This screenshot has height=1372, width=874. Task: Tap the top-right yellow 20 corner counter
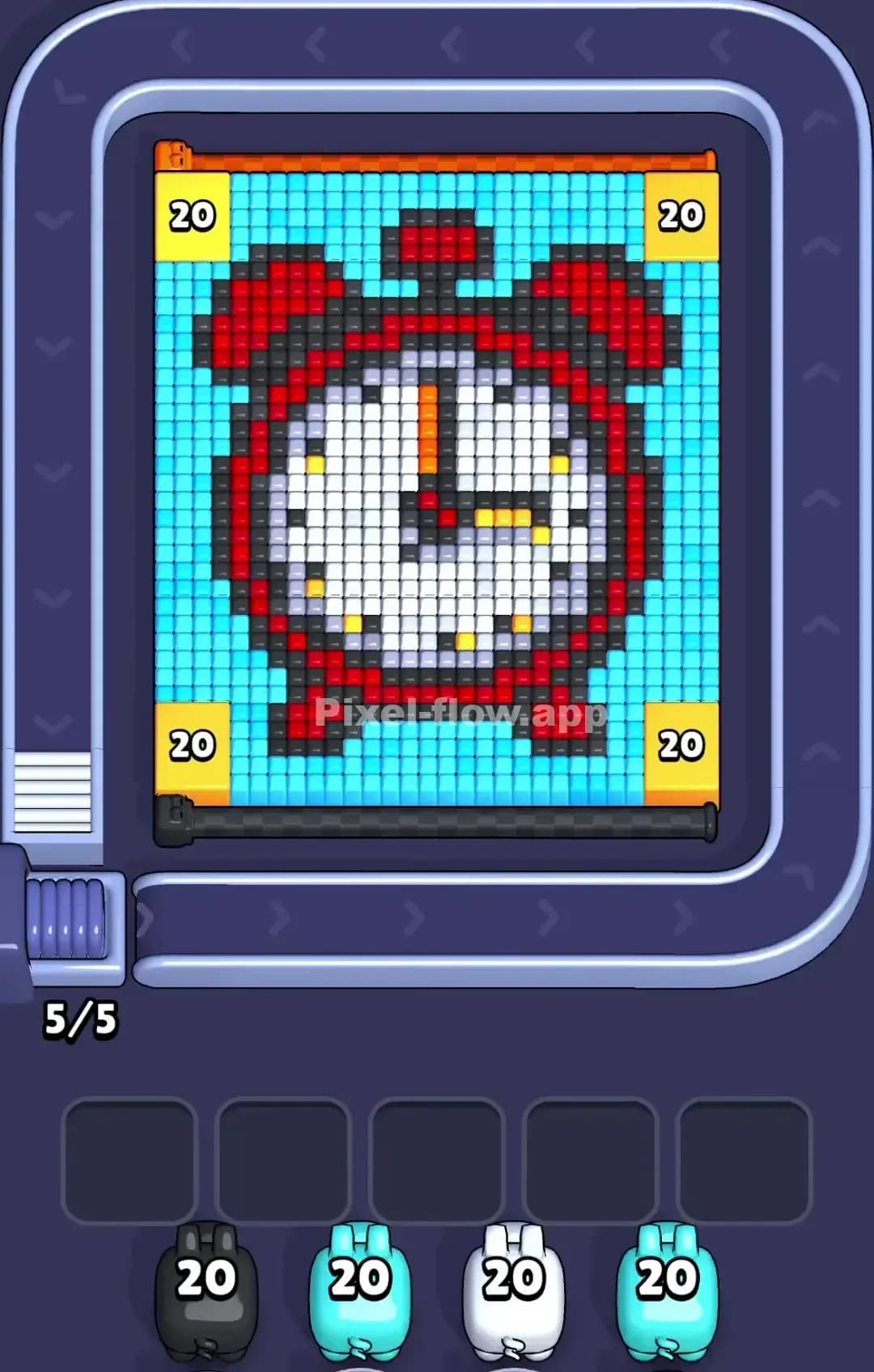click(680, 215)
